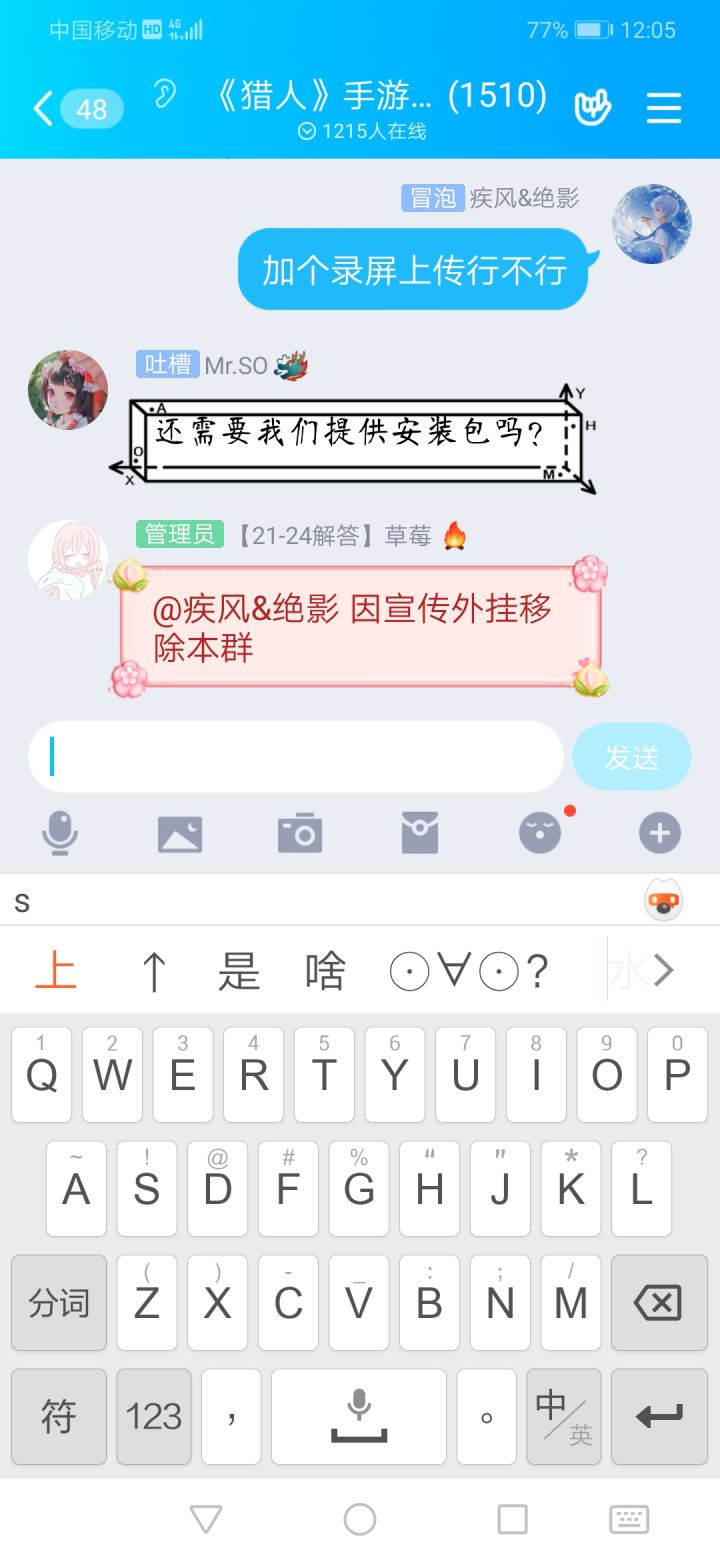720x1560 pixels.
Task: Open the group chat menu
Action: (x=663, y=107)
